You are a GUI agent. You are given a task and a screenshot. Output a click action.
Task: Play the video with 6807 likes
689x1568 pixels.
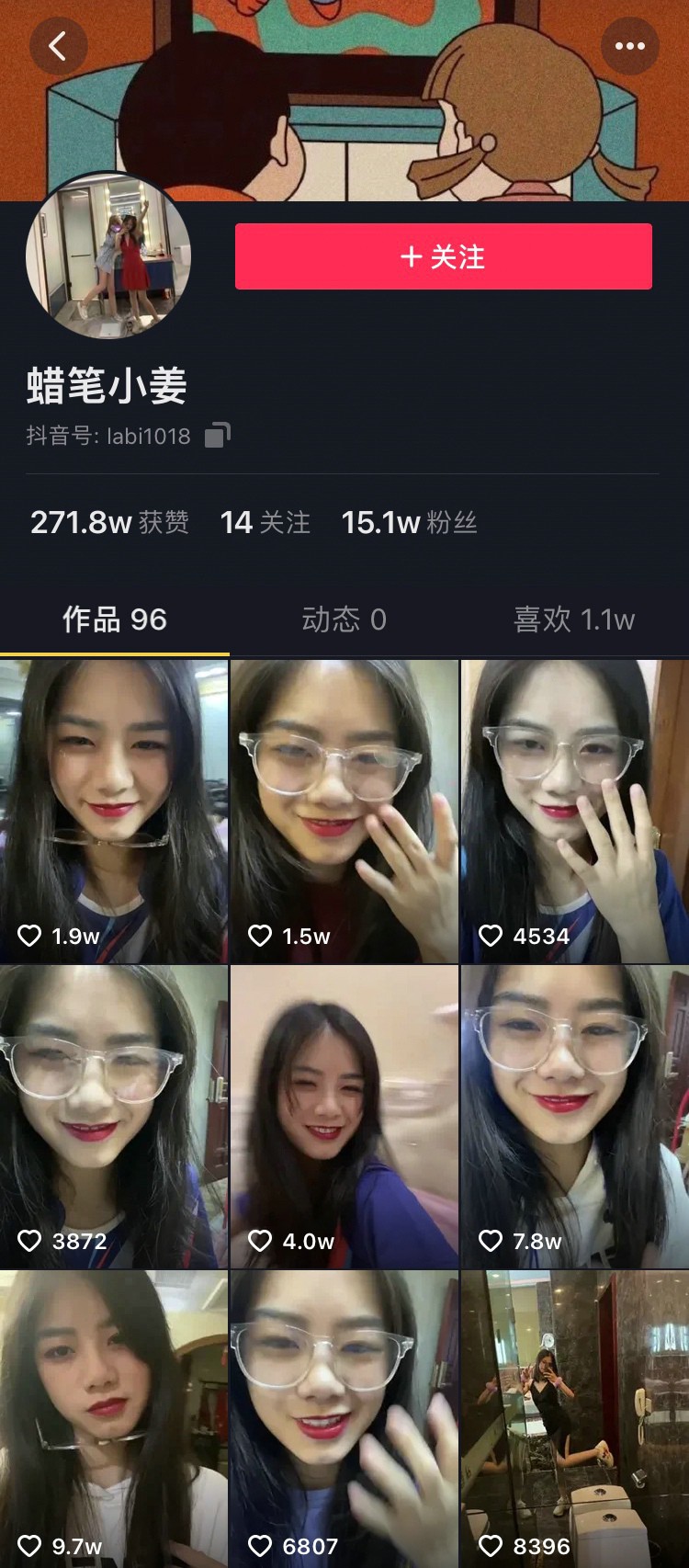(344, 1419)
